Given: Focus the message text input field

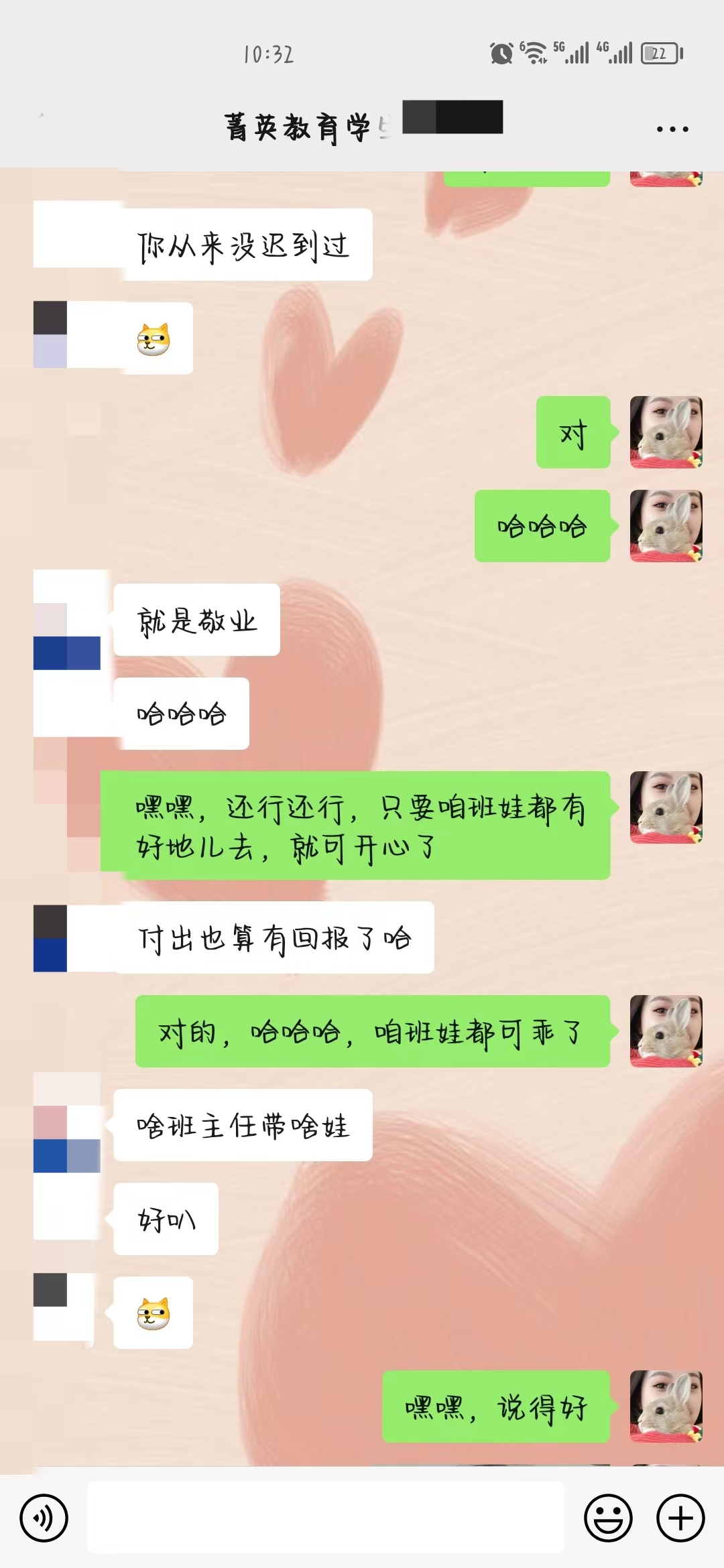Looking at the screenshot, I should [x=325, y=1518].
